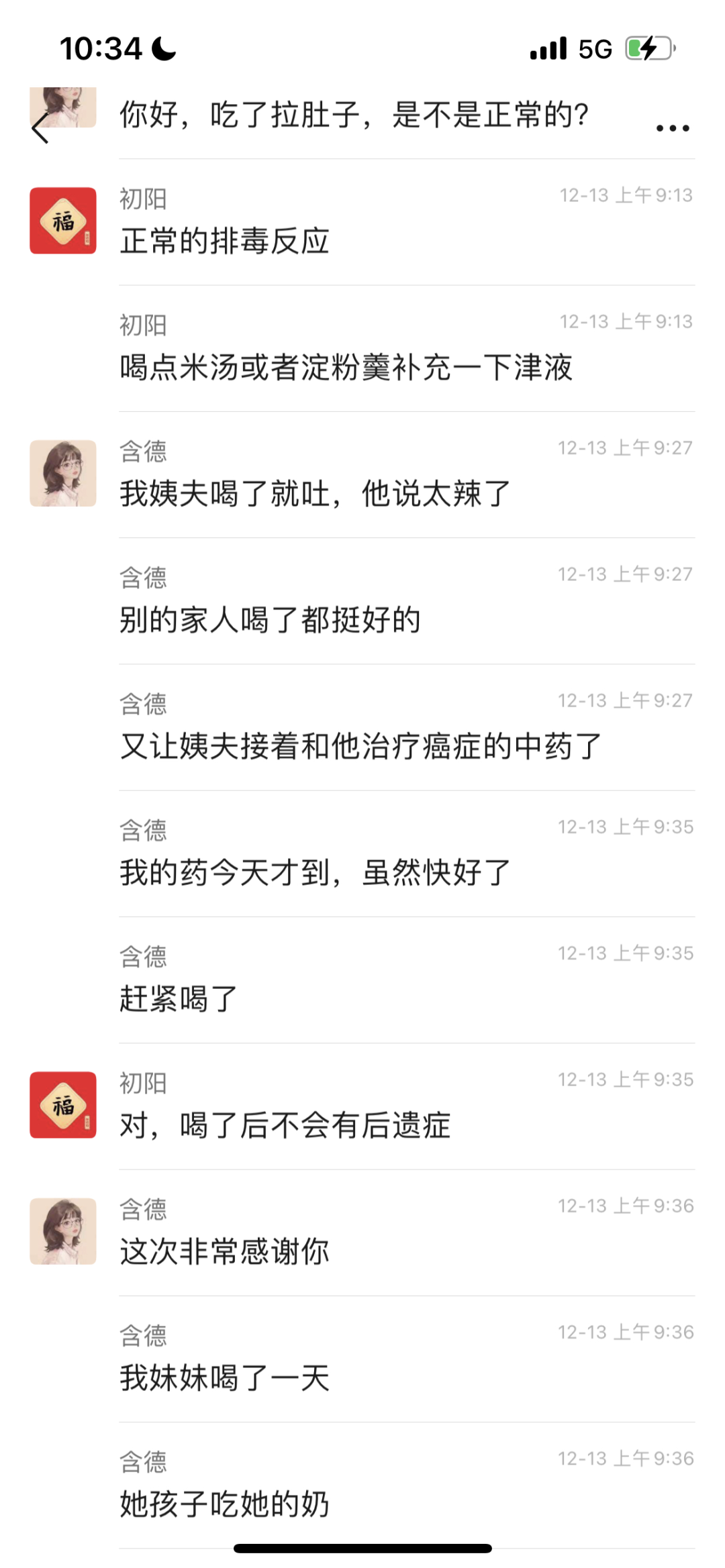This screenshot has height=1568, width=725.
Task: Tap the Do Not Disturb moon icon
Action: click(x=162, y=47)
